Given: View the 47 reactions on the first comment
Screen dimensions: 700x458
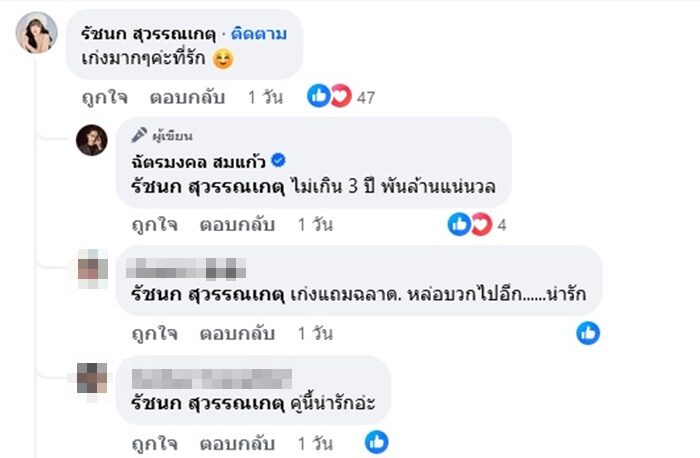Looking at the screenshot, I should click(341, 97).
